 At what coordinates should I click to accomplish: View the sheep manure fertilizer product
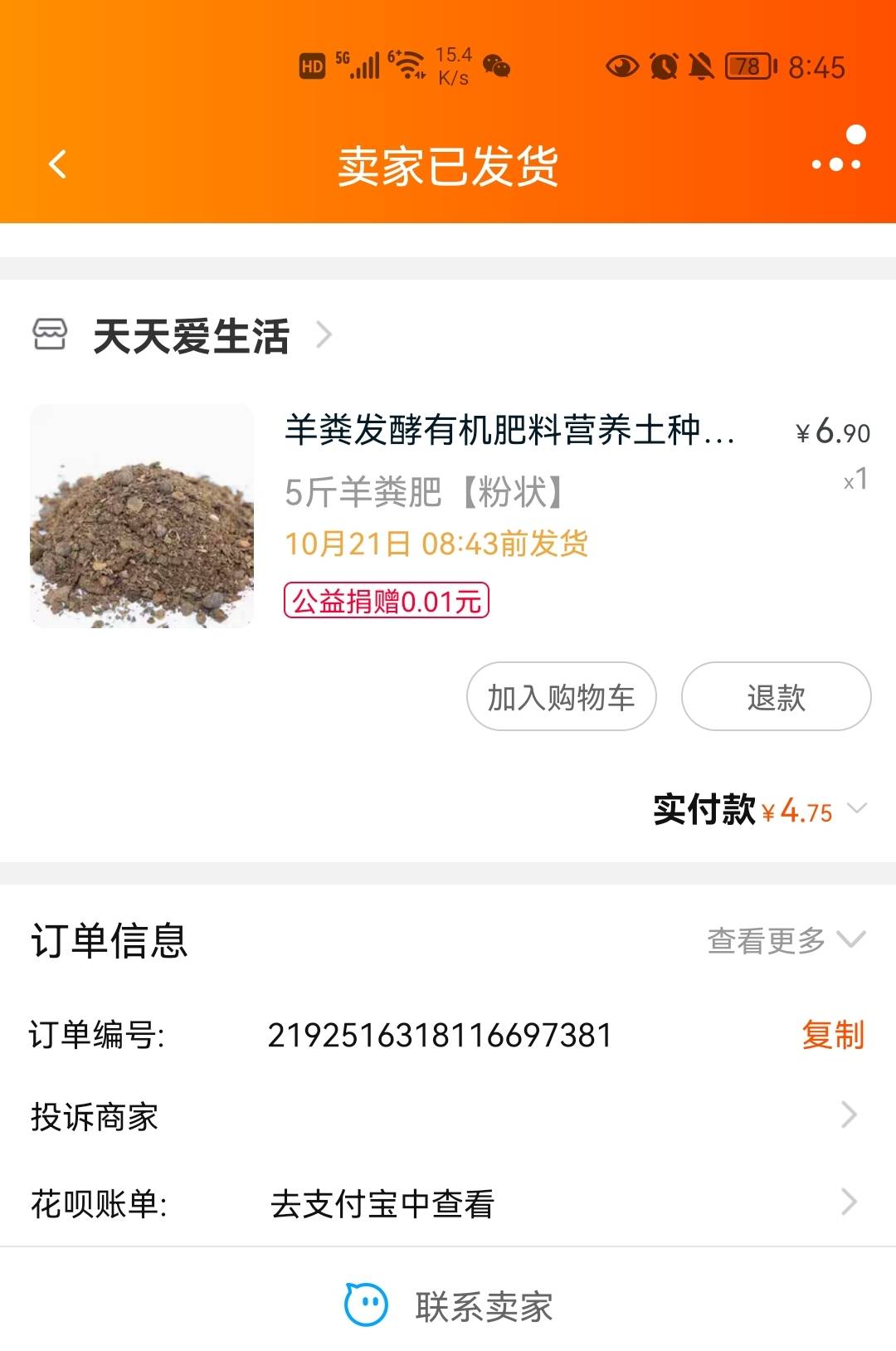pyautogui.click(x=142, y=516)
